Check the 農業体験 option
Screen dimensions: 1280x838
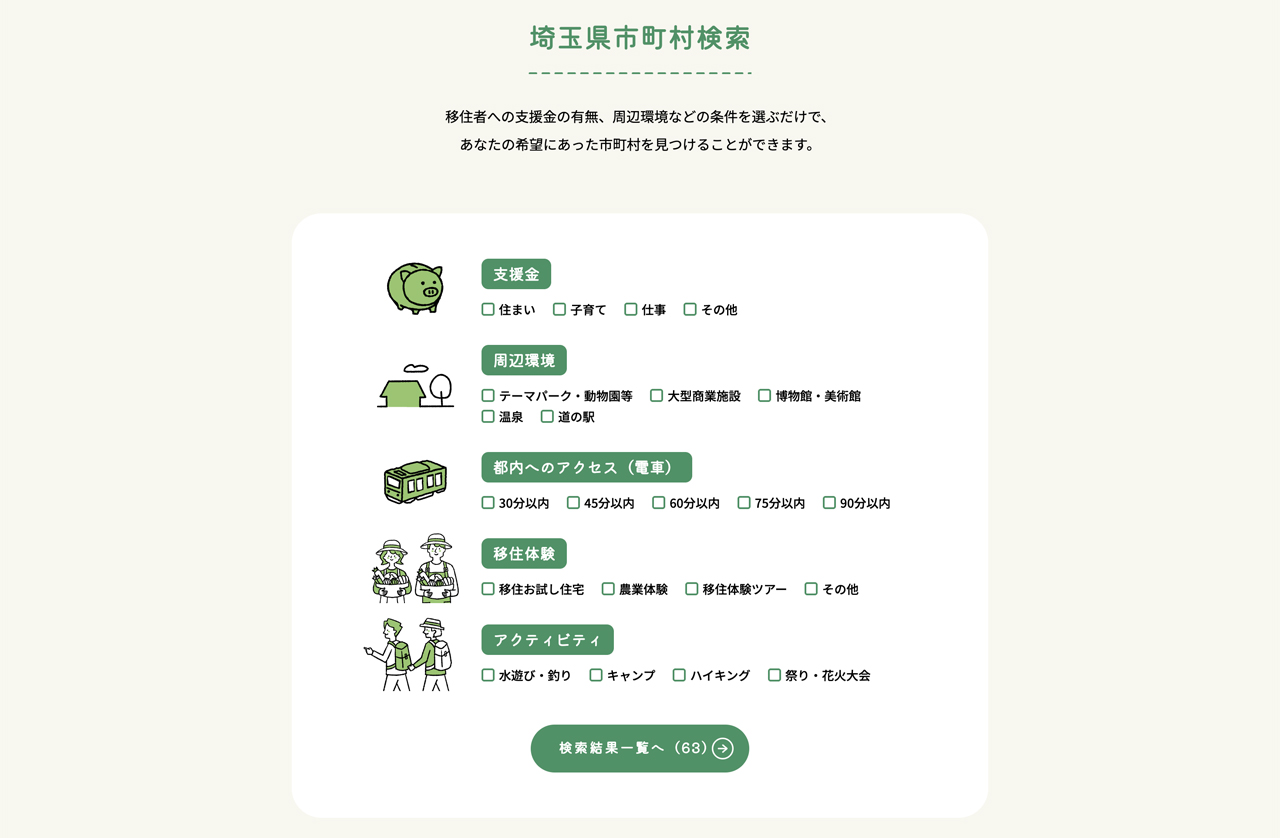click(608, 589)
